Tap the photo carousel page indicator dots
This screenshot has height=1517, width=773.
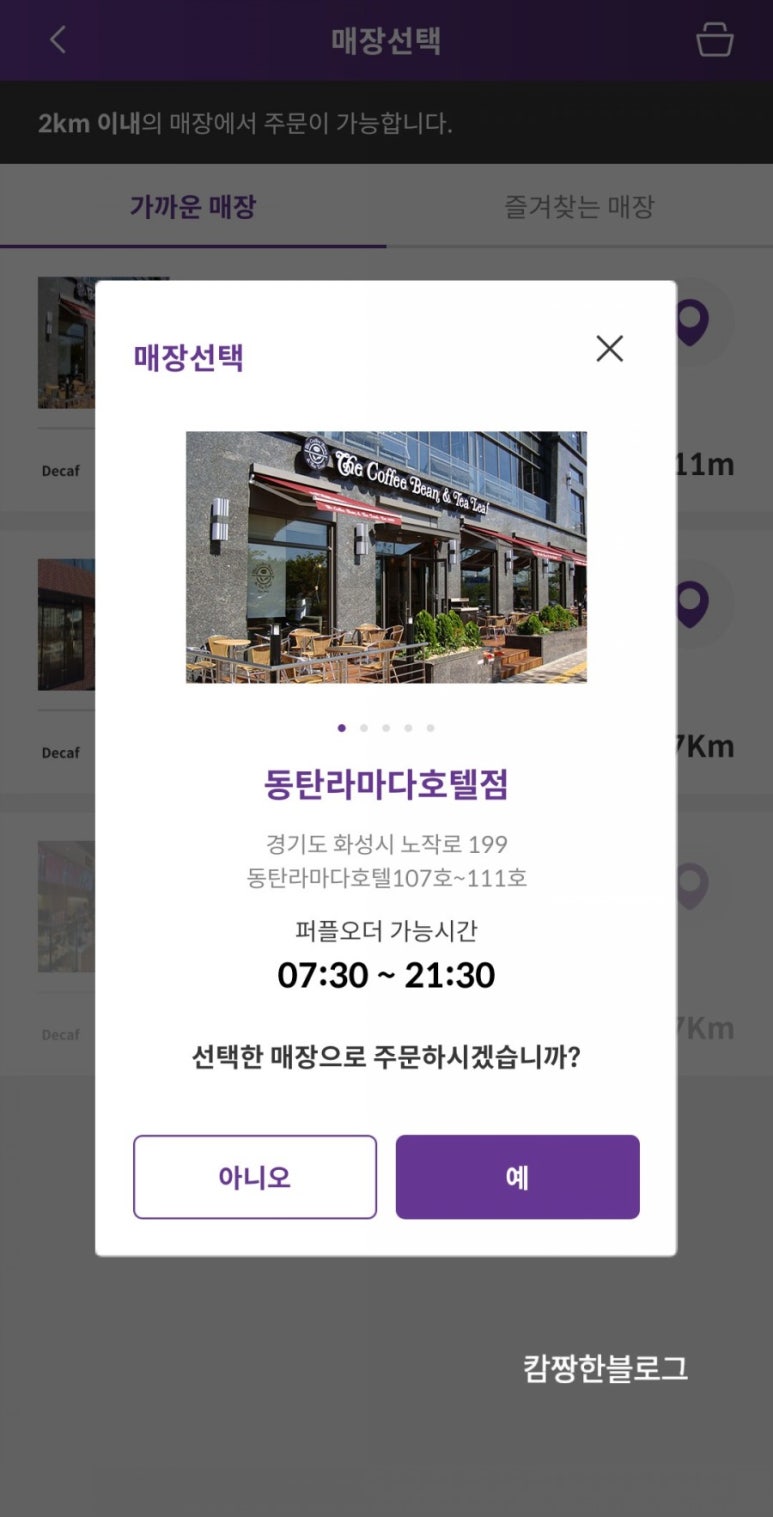[386, 728]
